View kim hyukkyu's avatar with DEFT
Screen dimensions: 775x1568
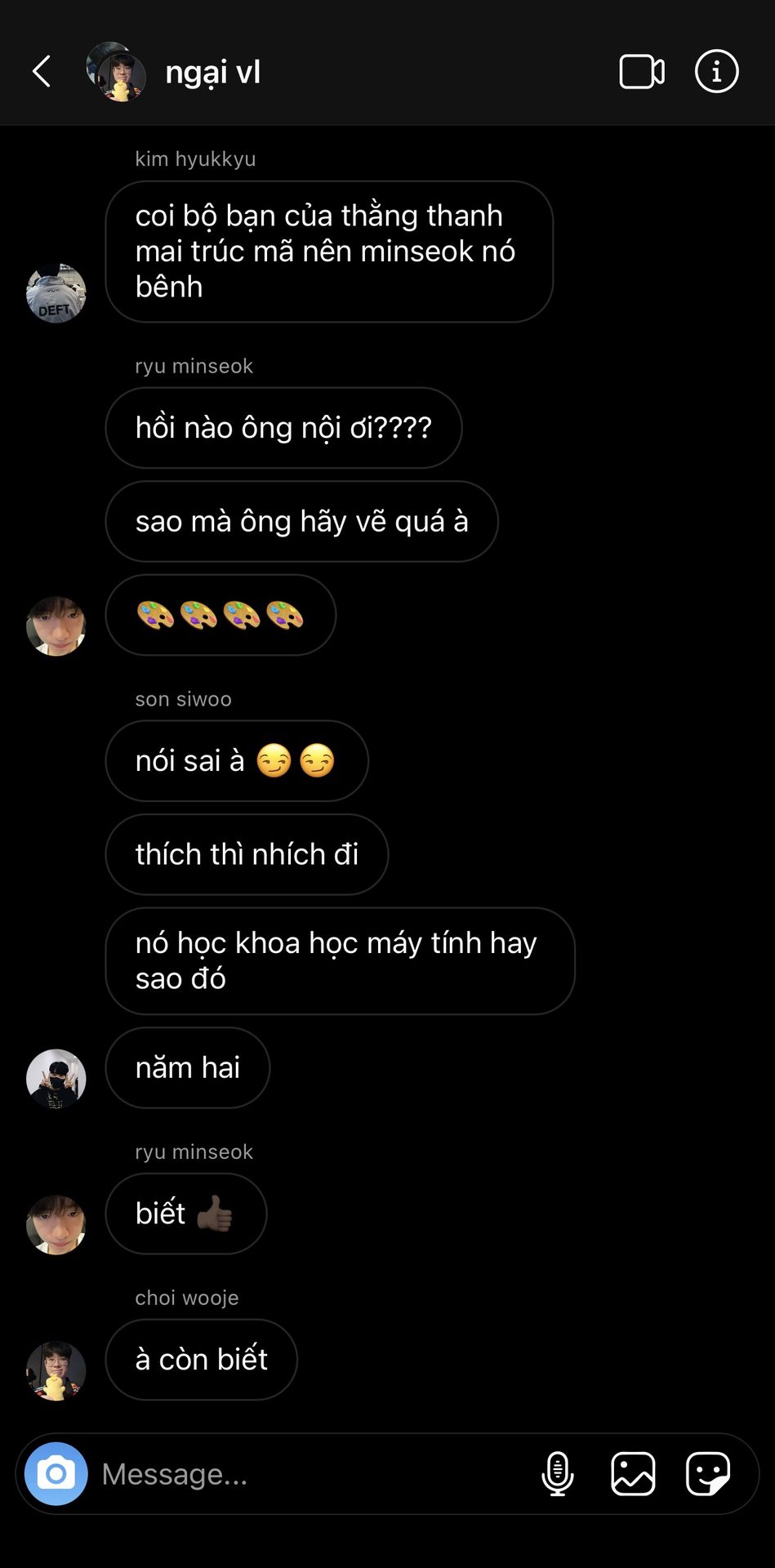tap(56, 293)
